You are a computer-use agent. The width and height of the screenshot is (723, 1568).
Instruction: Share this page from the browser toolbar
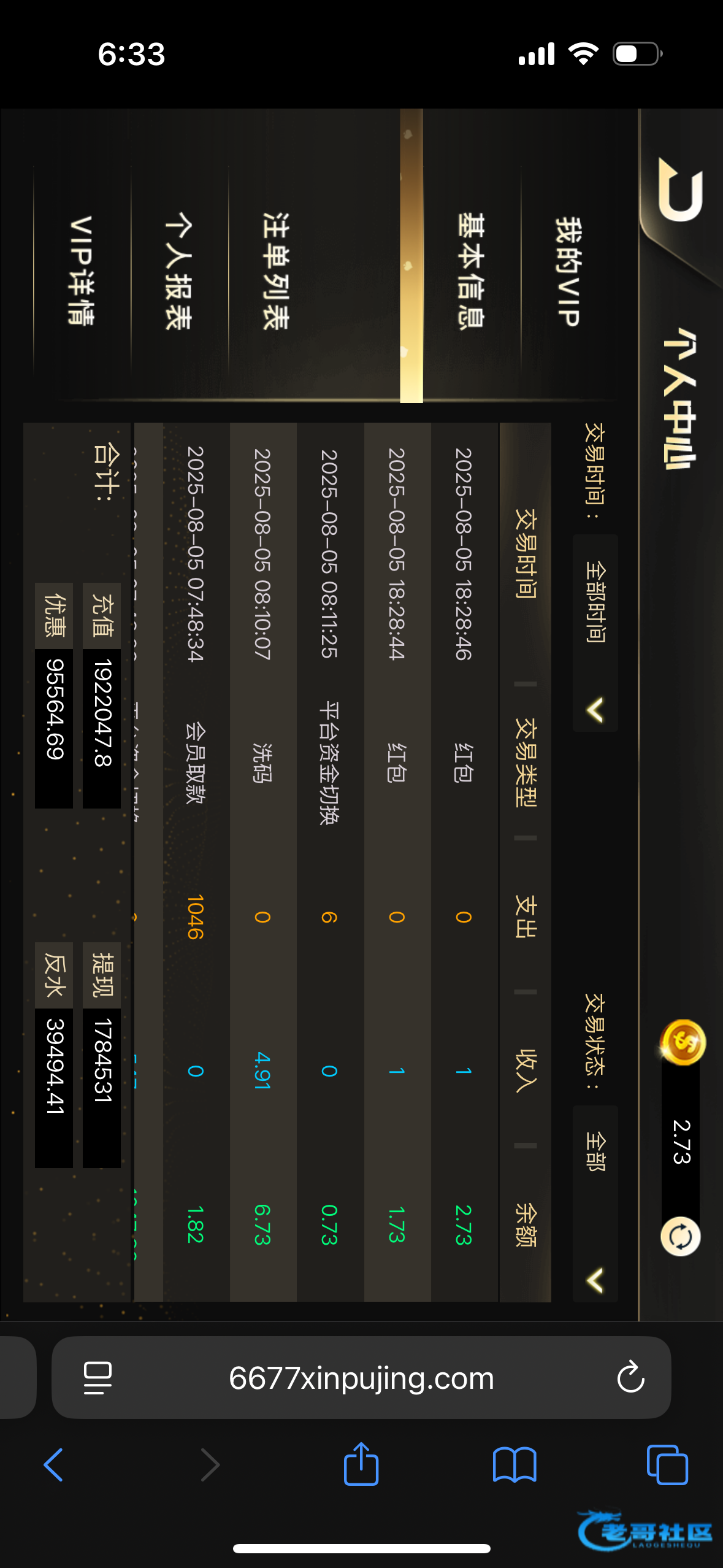pyautogui.click(x=361, y=1464)
